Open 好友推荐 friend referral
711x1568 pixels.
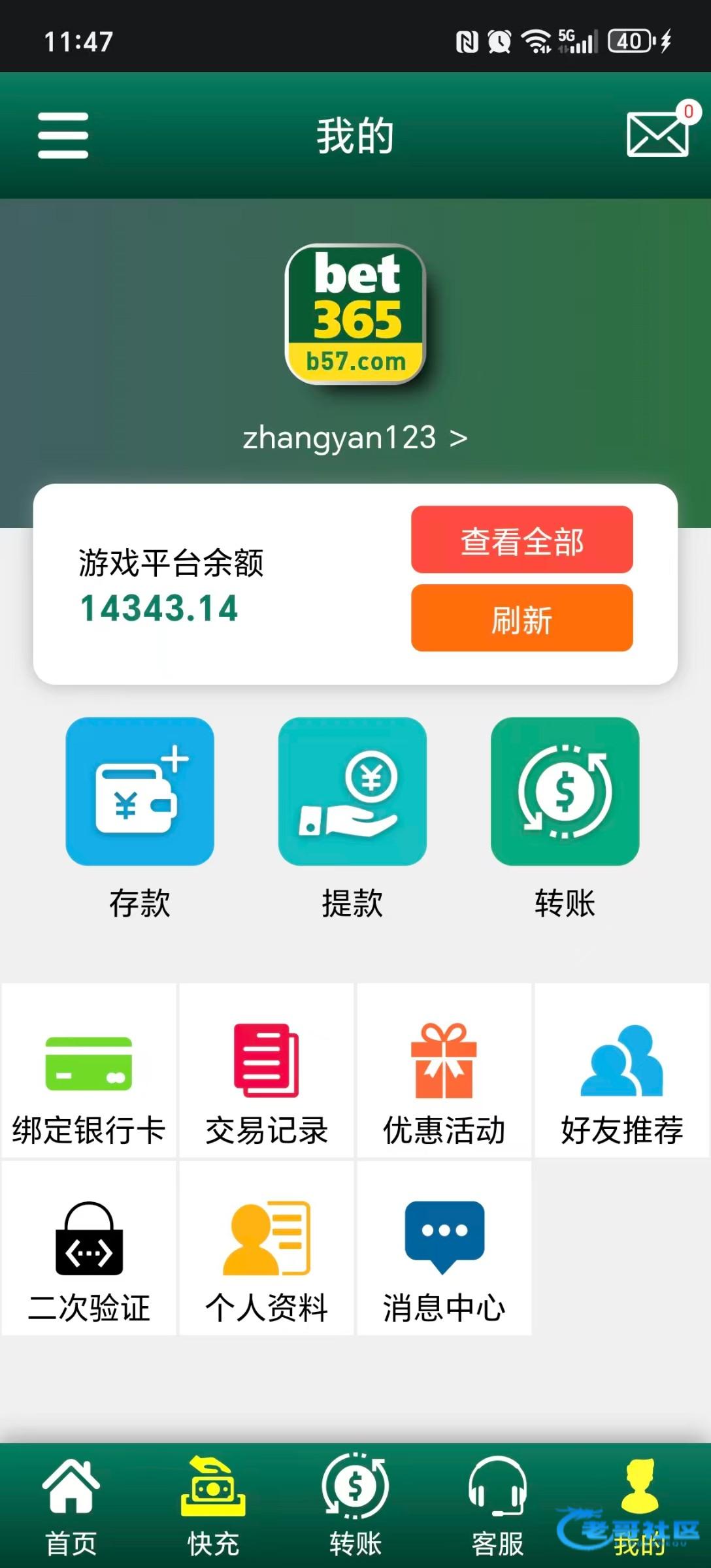tap(622, 1071)
